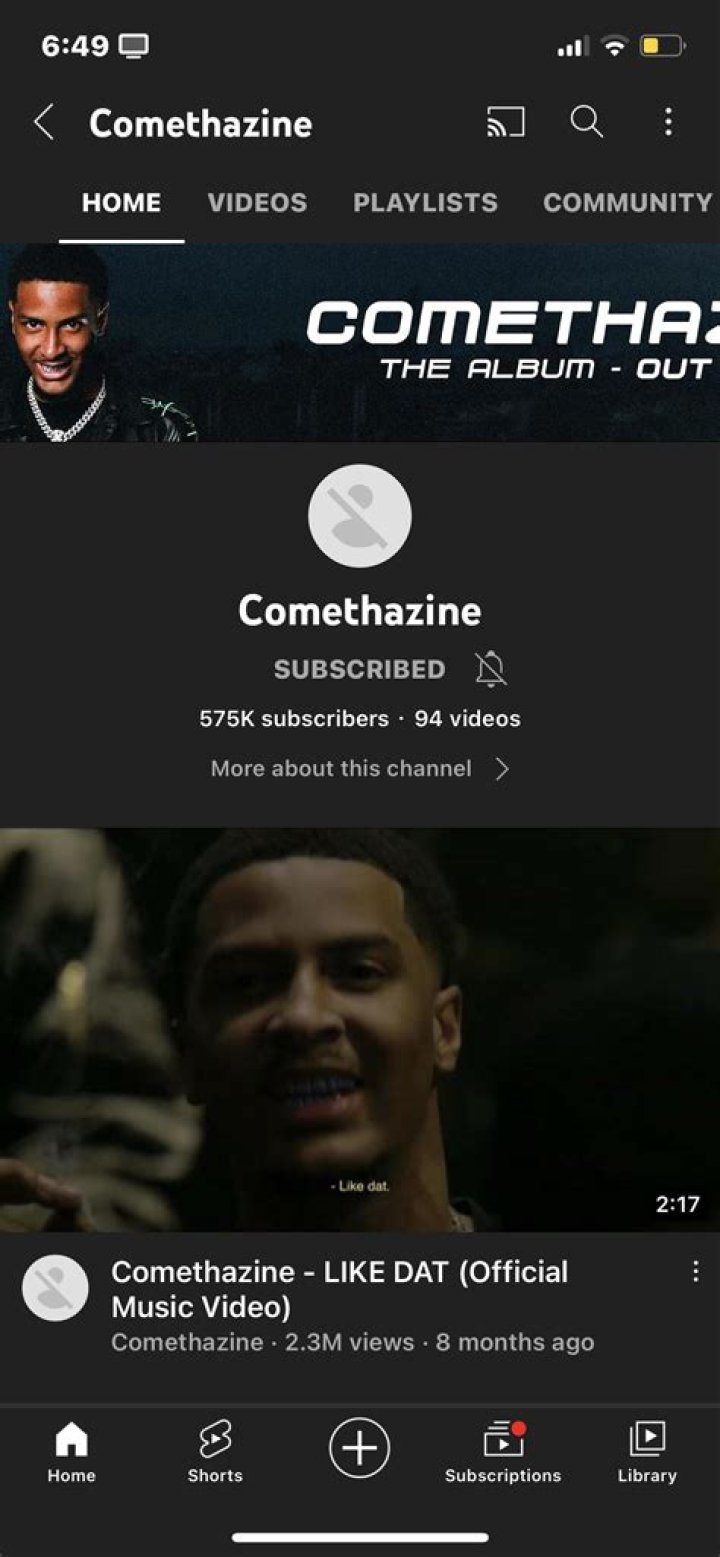
Task: Unsubscribe by tapping SUBSCRIBED
Action: pos(359,669)
